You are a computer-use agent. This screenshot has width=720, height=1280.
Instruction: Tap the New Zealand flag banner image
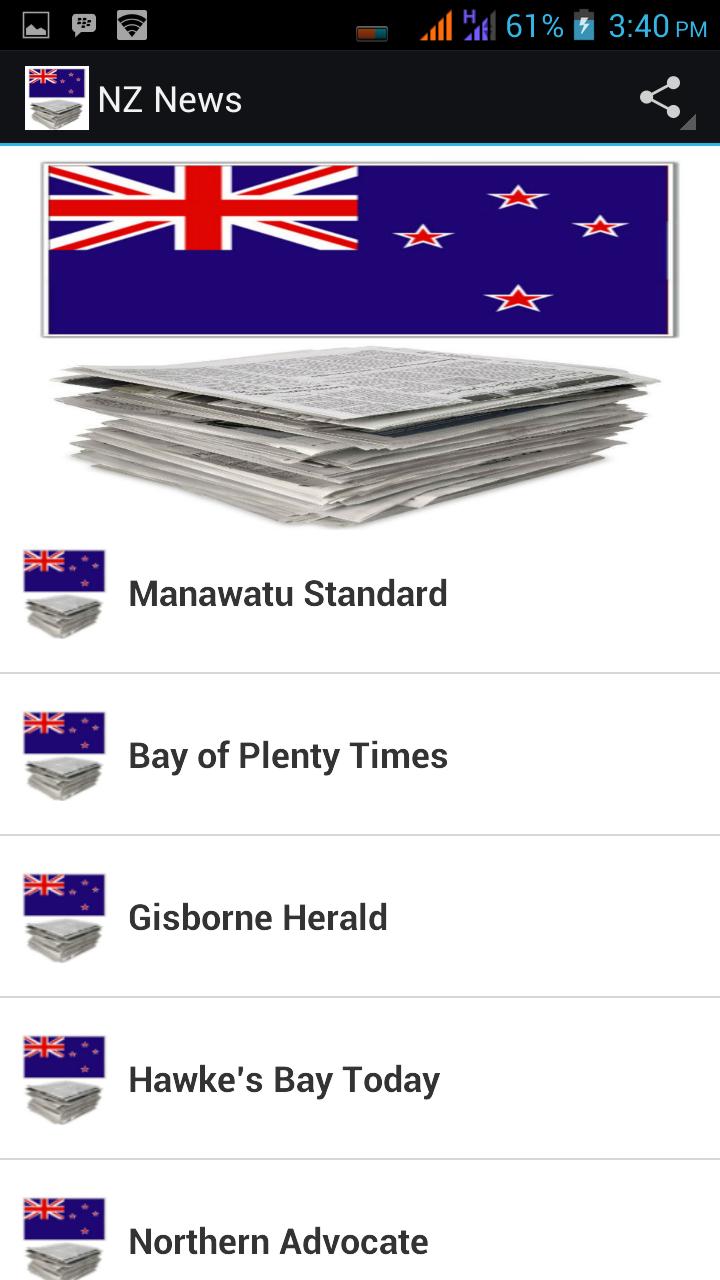(x=358, y=246)
